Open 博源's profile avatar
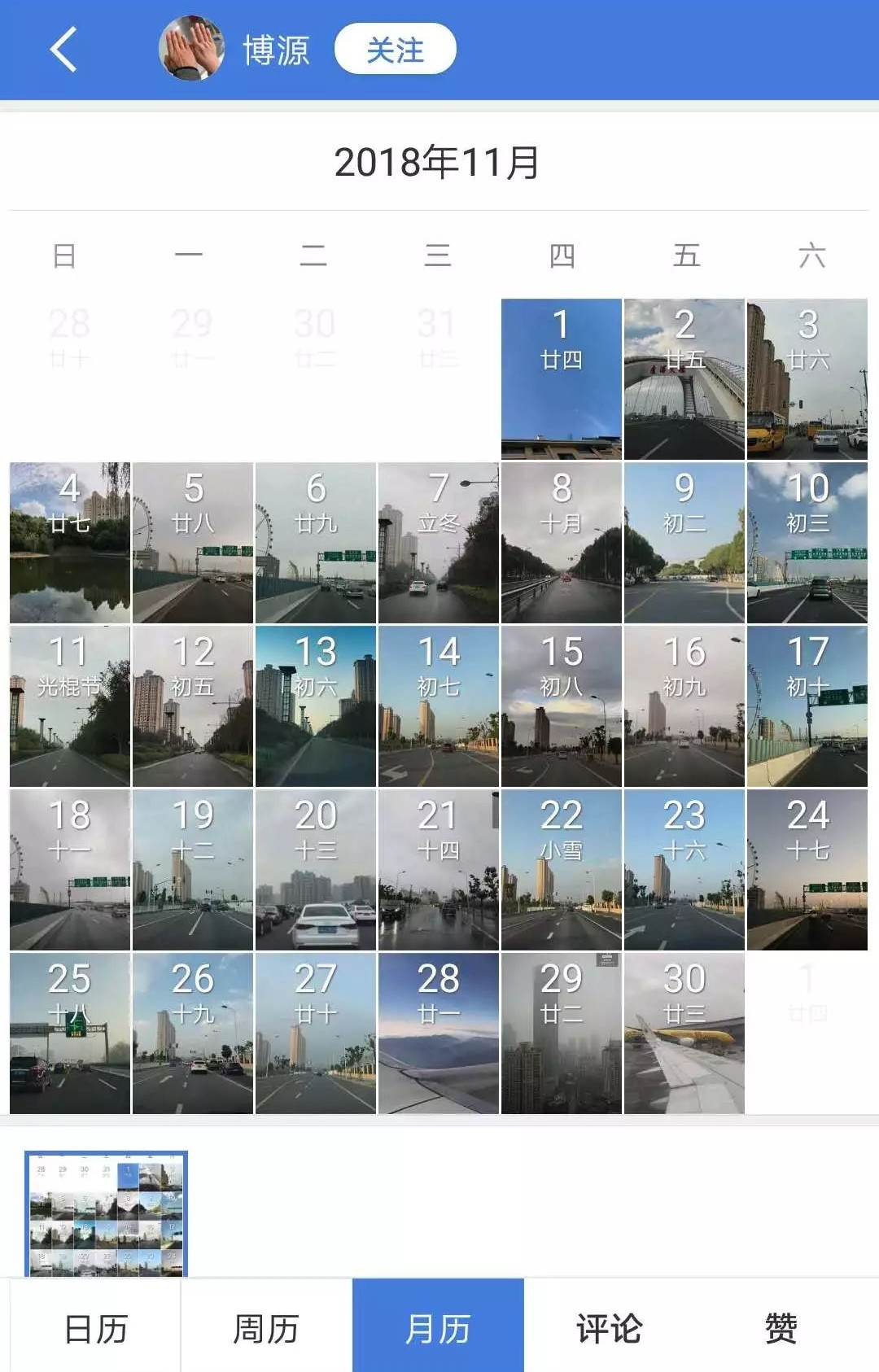This screenshot has height=1372, width=879. tap(191, 49)
